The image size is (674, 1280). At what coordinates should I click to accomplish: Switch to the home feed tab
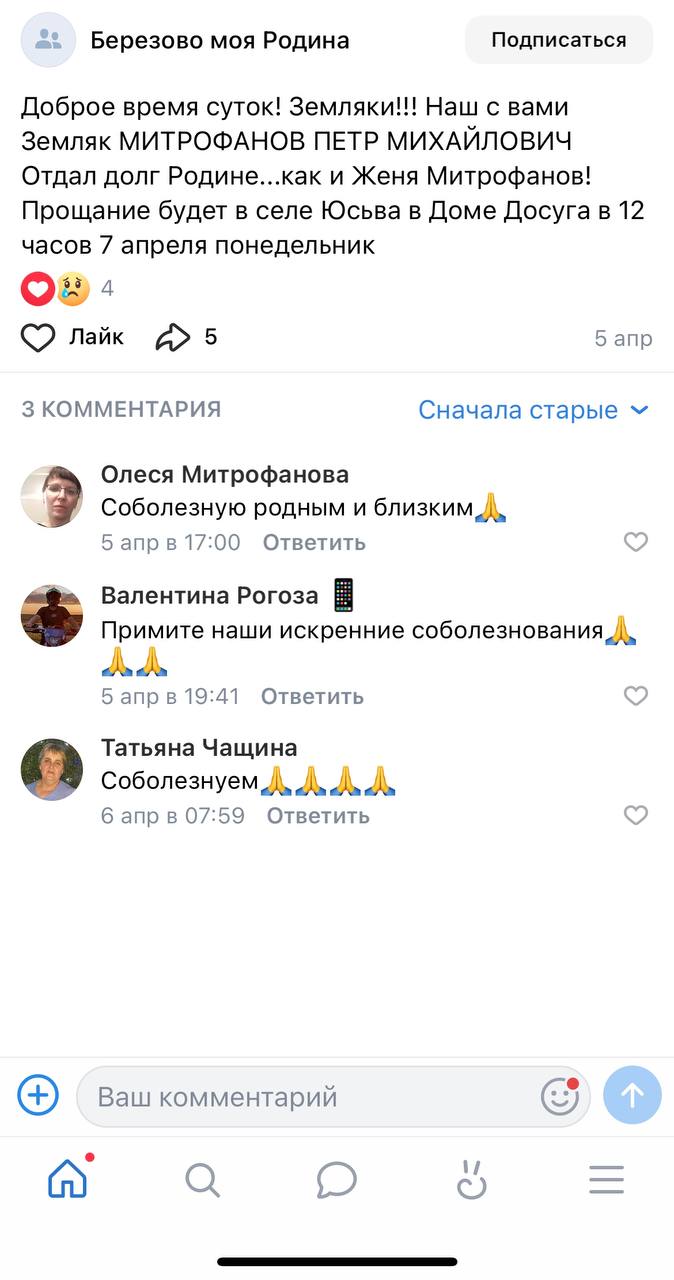click(68, 1180)
